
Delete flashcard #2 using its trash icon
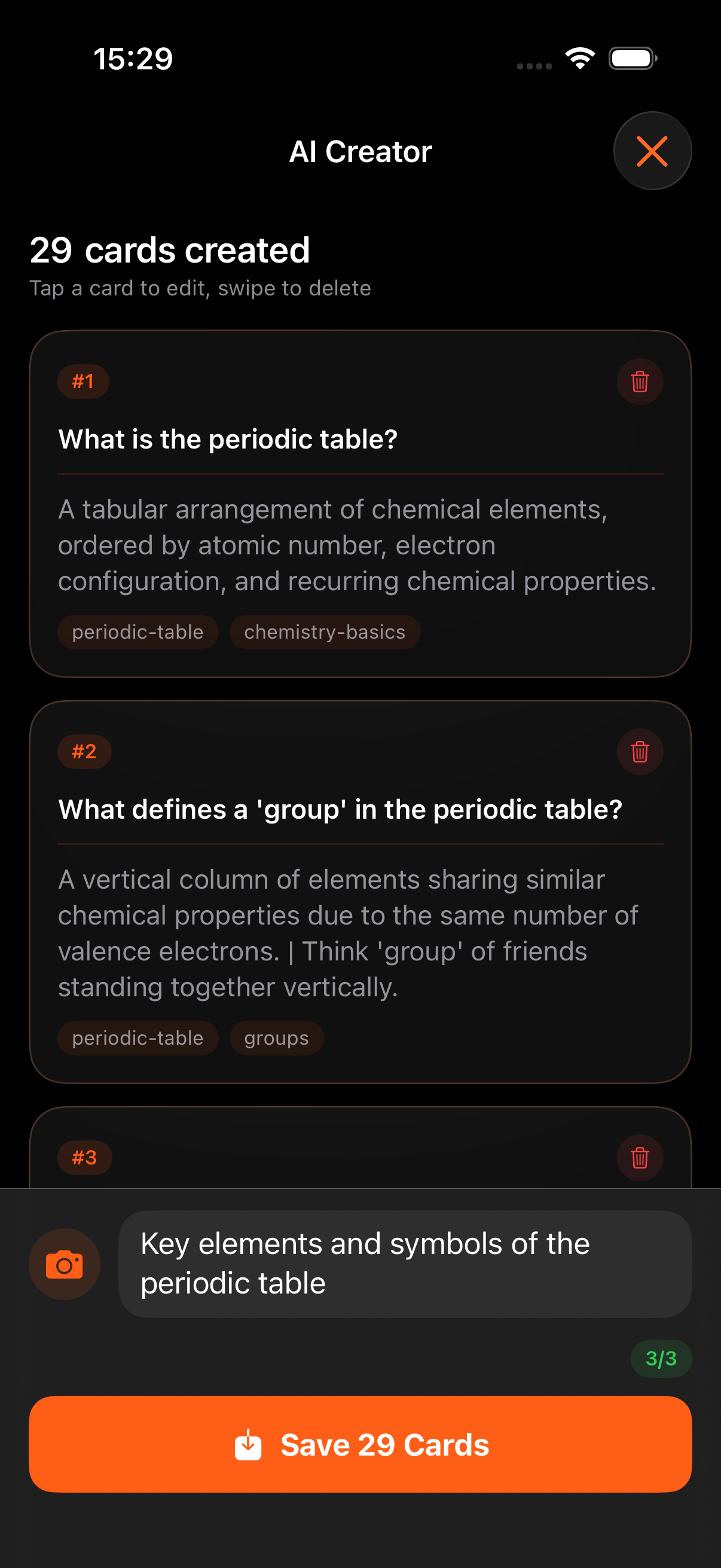click(640, 752)
